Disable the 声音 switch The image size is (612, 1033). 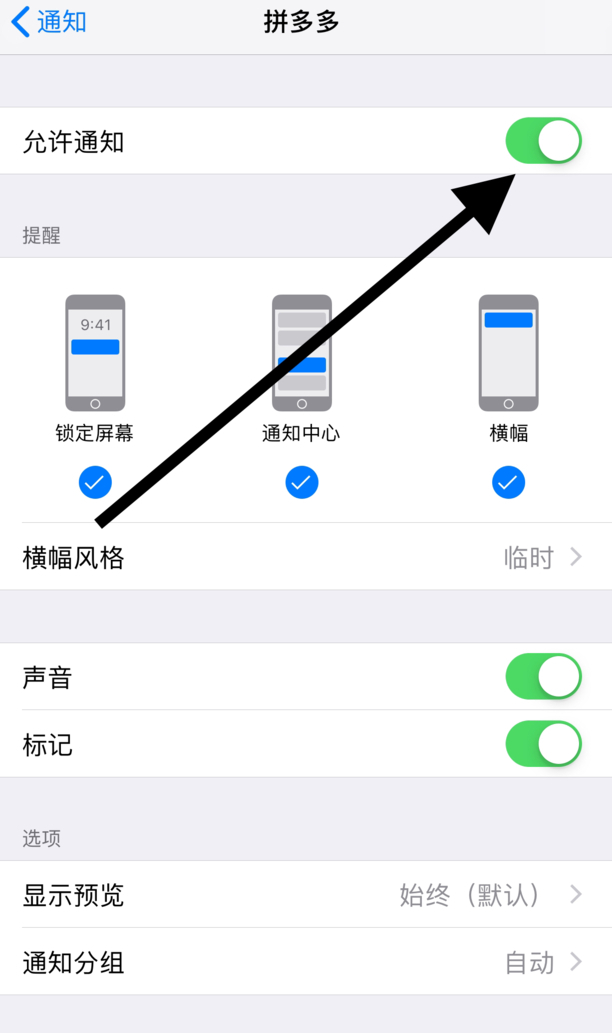tap(543, 677)
